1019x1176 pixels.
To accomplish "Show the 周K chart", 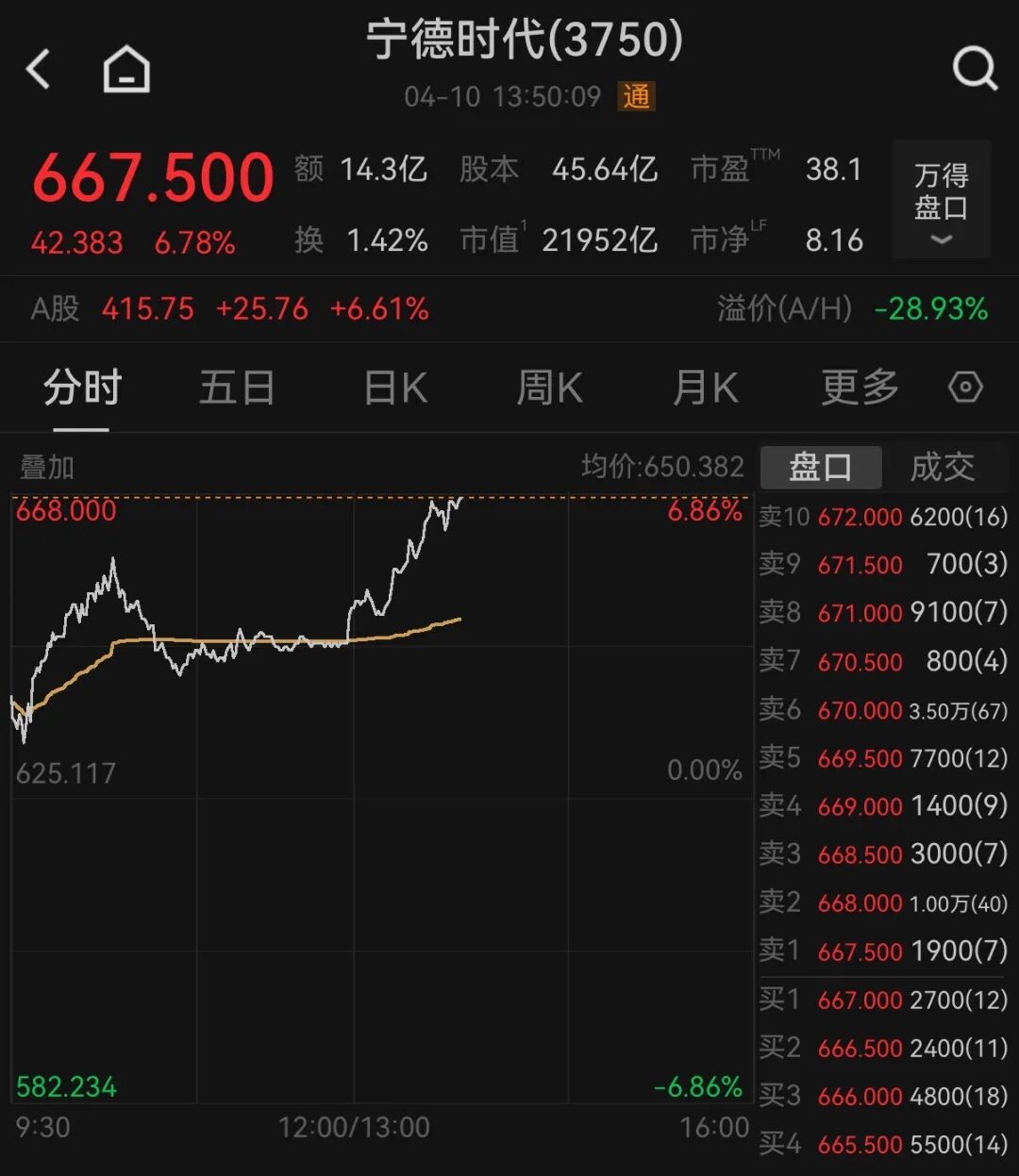I will pyautogui.click(x=549, y=388).
